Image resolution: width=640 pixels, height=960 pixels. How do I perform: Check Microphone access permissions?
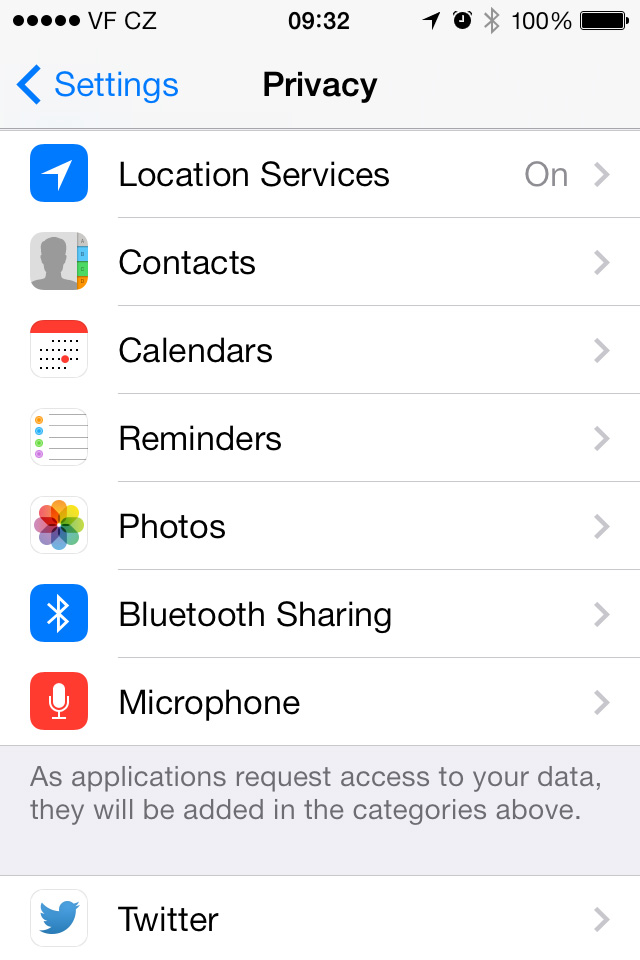pos(320,703)
